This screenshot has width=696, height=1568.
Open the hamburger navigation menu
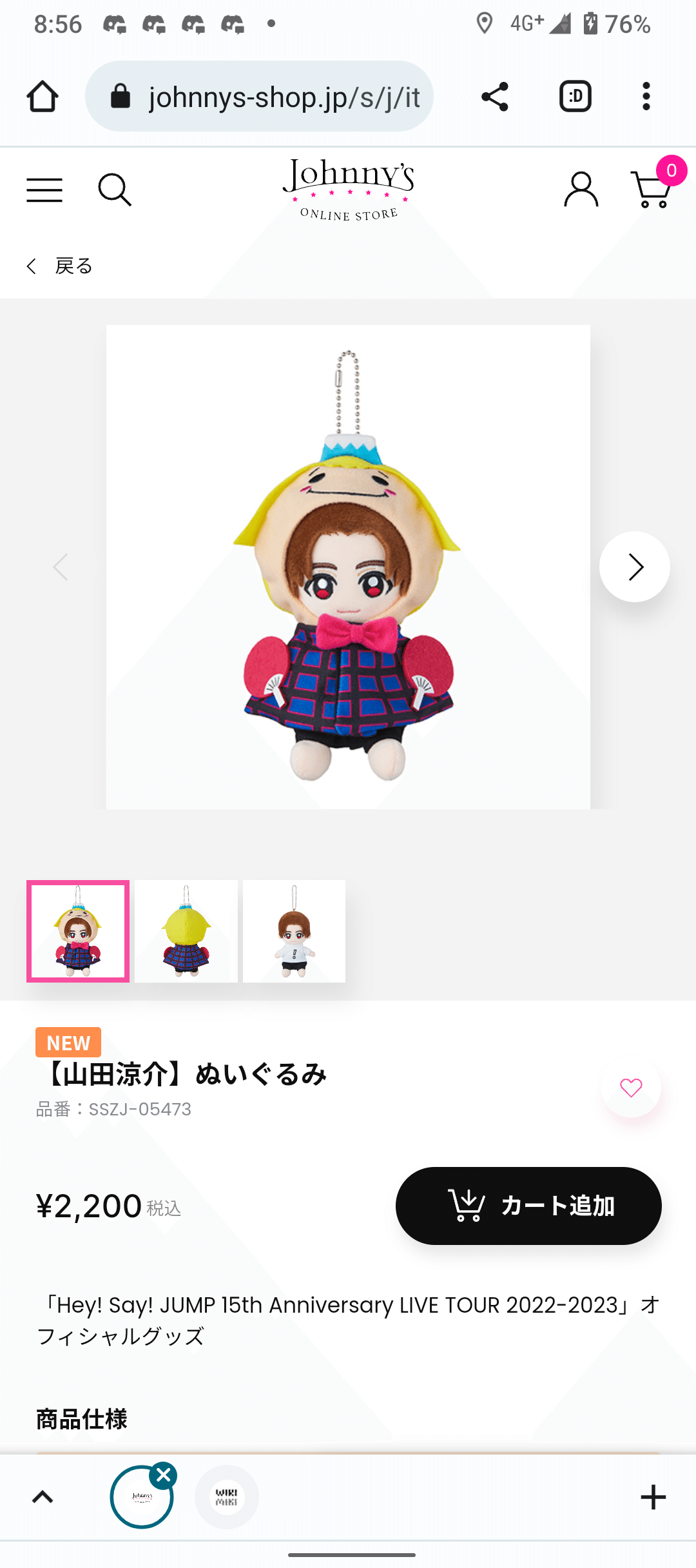coord(44,189)
